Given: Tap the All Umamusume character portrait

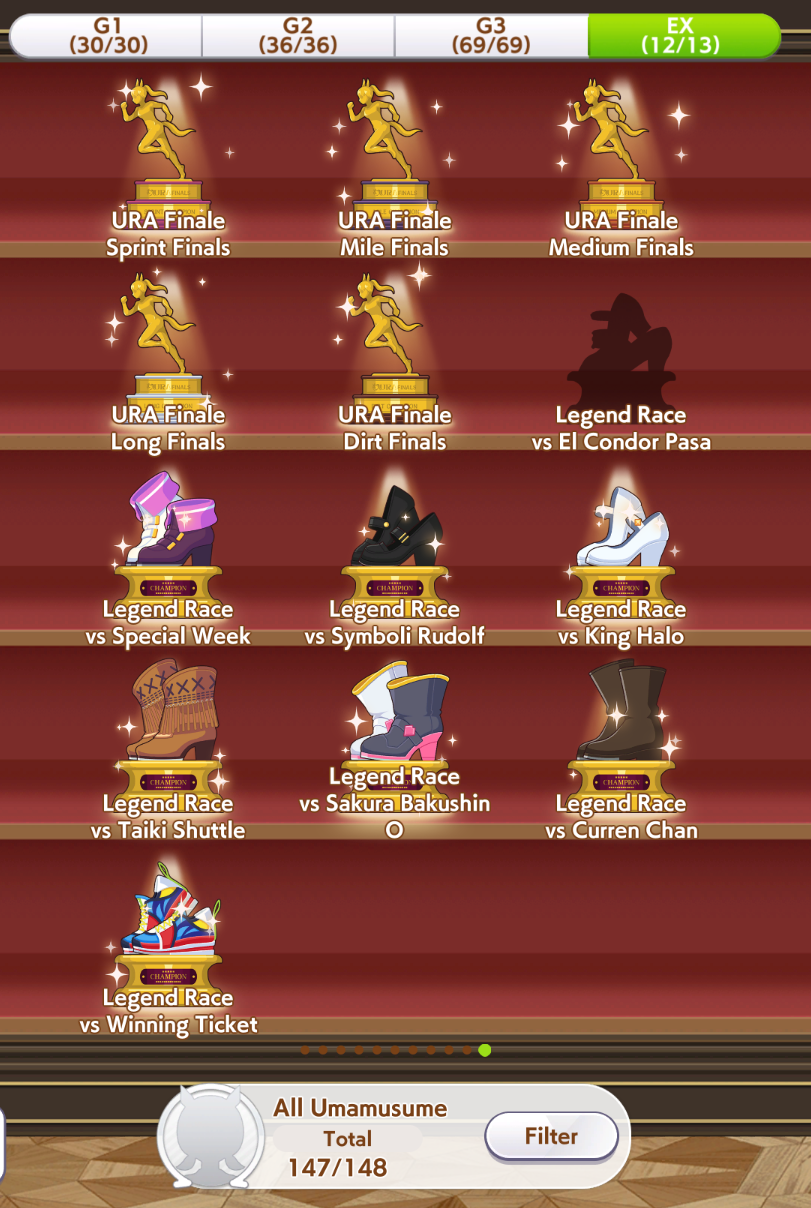Looking at the screenshot, I should click(x=211, y=1136).
